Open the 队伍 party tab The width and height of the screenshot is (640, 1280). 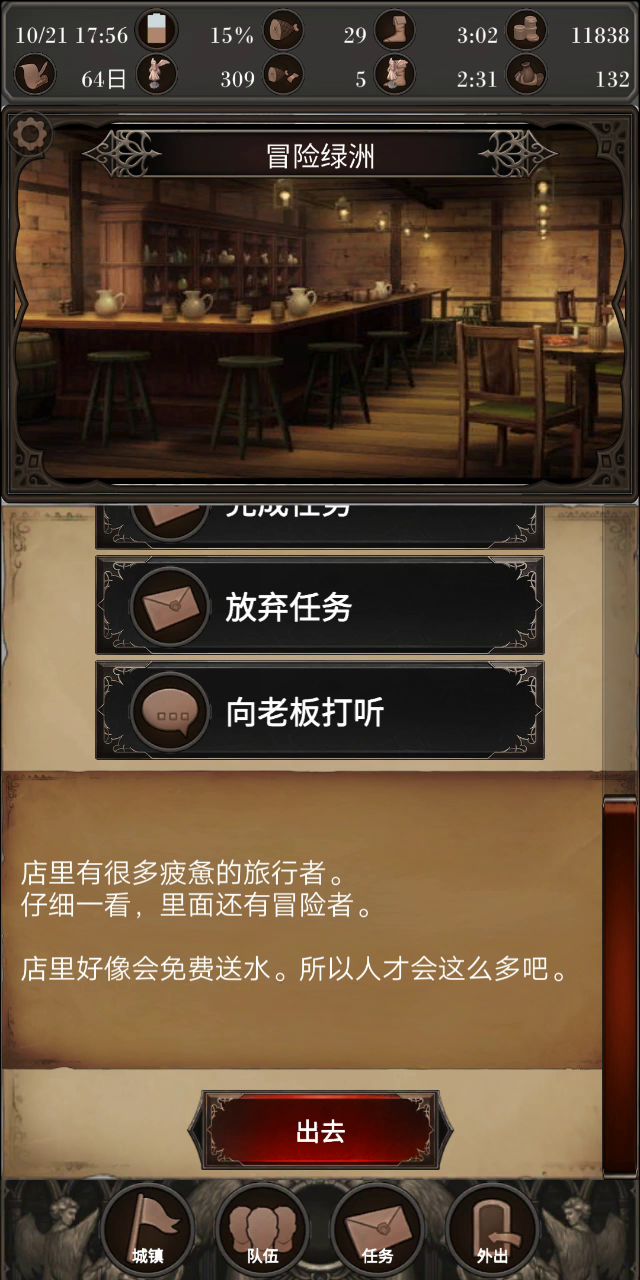(262, 1229)
